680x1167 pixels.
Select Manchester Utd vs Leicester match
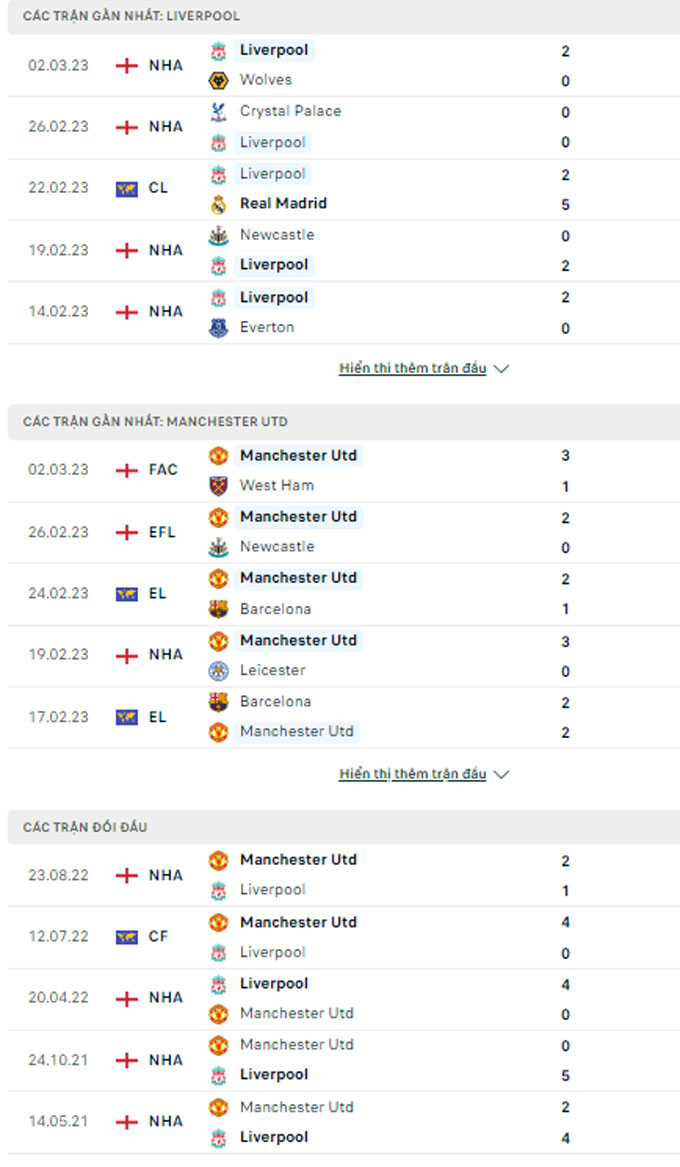344,656
